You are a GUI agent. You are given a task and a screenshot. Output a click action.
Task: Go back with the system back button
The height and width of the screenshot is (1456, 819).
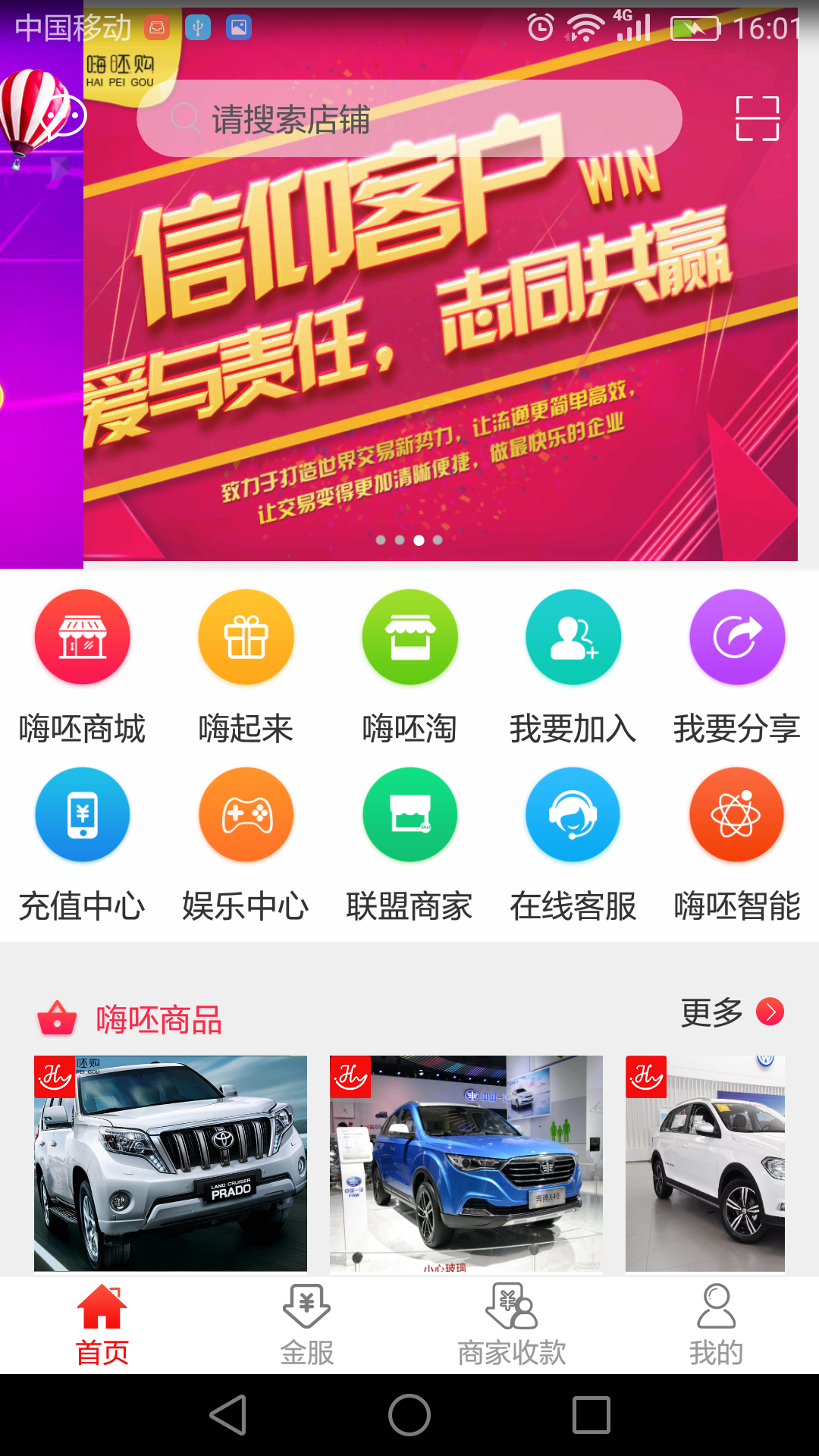point(227,1415)
